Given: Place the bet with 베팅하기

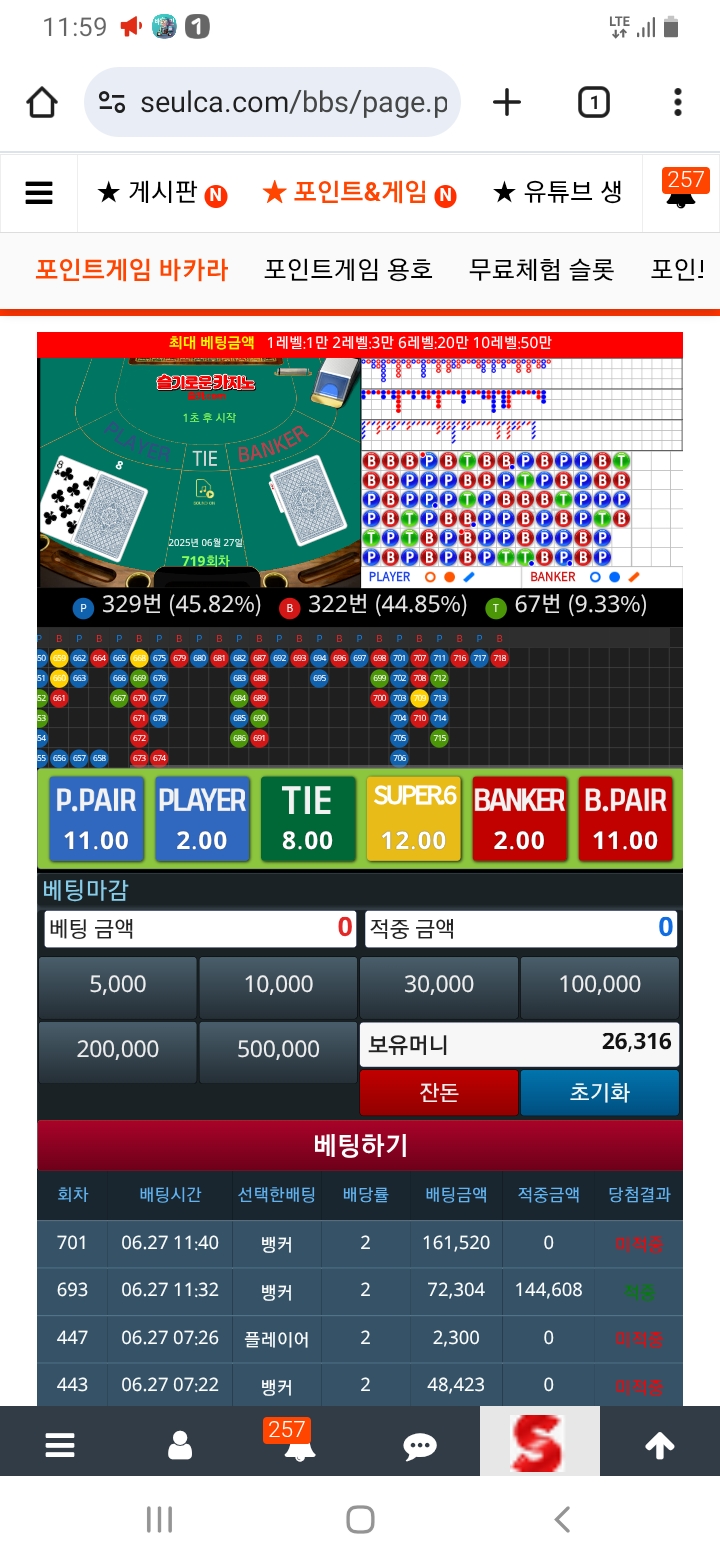Looking at the screenshot, I should click(360, 1146).
